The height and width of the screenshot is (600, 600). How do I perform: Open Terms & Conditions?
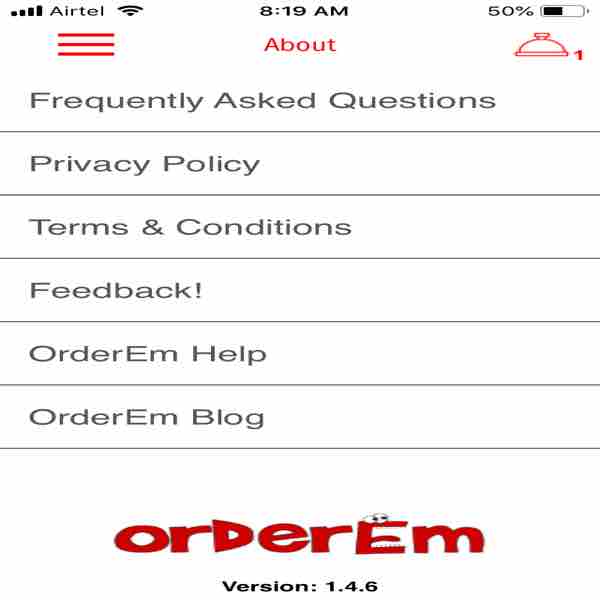click(190, 227)
